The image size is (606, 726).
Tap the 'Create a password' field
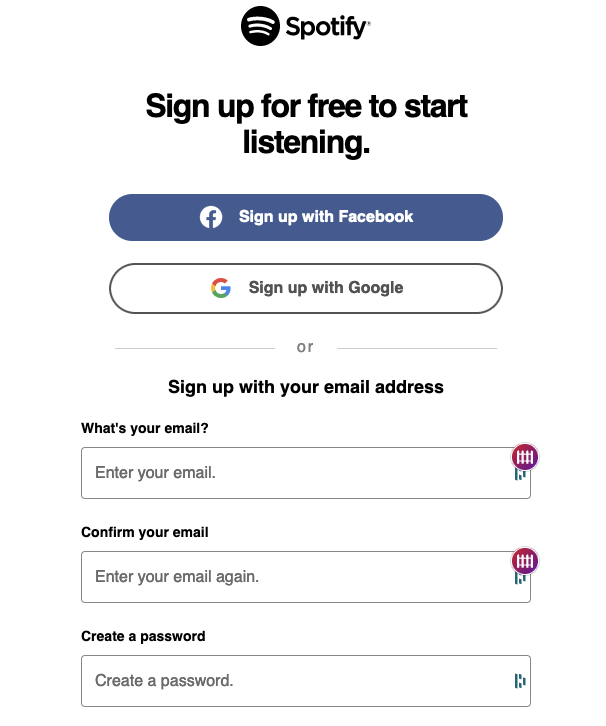click(295, 681)
